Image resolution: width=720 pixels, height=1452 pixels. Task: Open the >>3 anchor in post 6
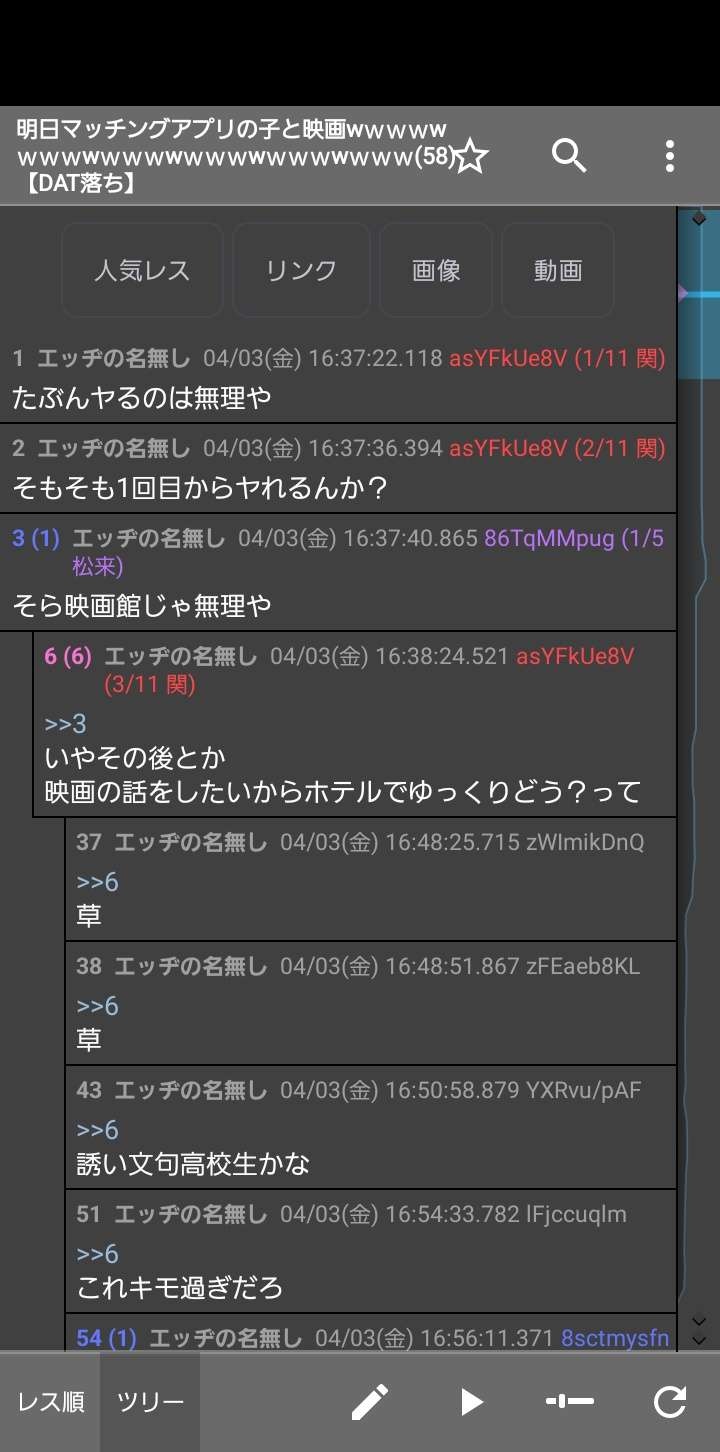[65, 723]
